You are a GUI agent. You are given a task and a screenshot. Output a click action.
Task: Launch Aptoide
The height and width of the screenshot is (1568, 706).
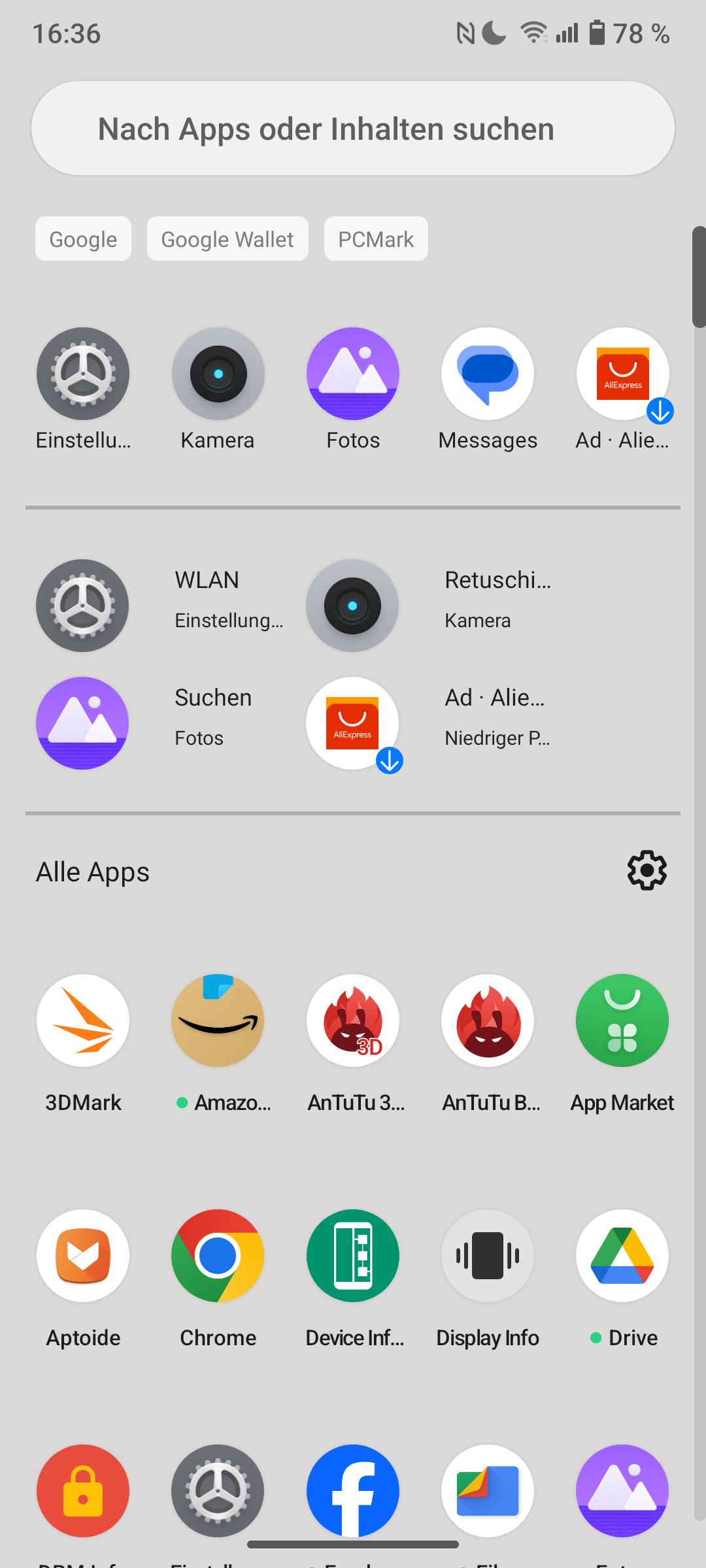point(83,1279)
